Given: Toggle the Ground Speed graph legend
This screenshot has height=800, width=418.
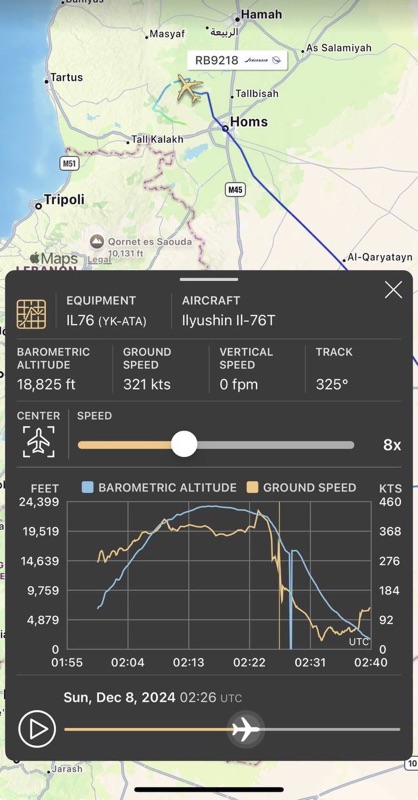Looking at the screenshot, I should click(301, 487).
